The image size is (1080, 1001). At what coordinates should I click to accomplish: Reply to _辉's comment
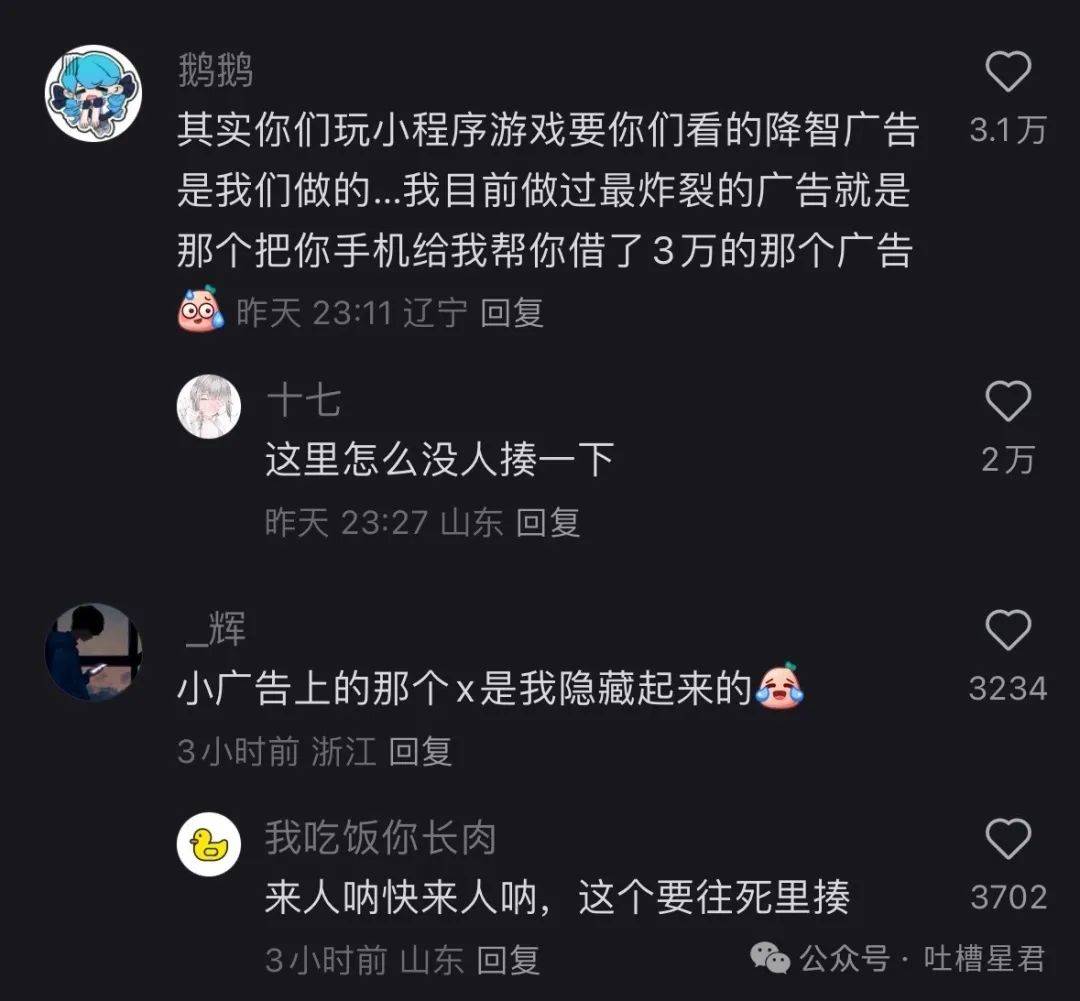pos(420,751)
